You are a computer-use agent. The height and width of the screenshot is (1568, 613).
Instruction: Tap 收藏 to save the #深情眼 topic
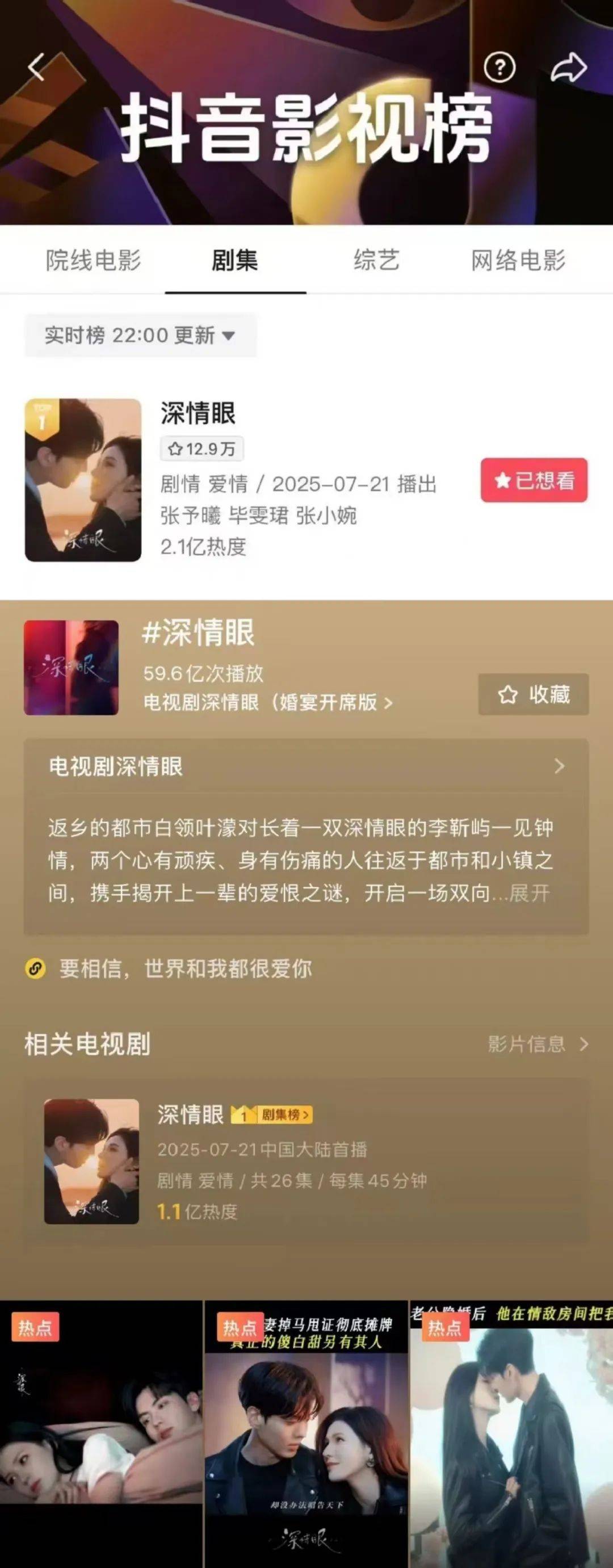tap(534, 694)
